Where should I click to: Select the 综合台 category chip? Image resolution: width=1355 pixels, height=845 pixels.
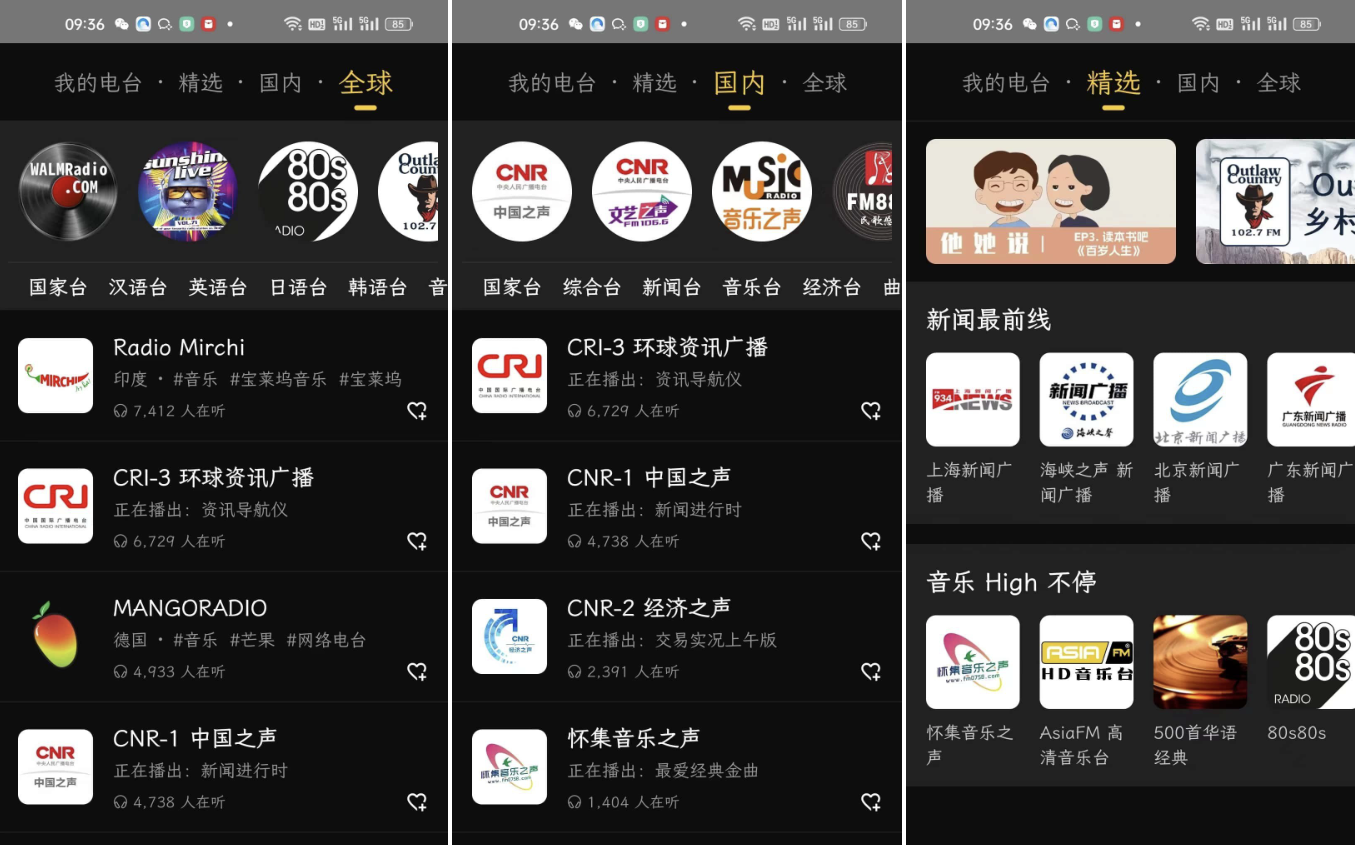pyautogui.click(x=592, y=288)
